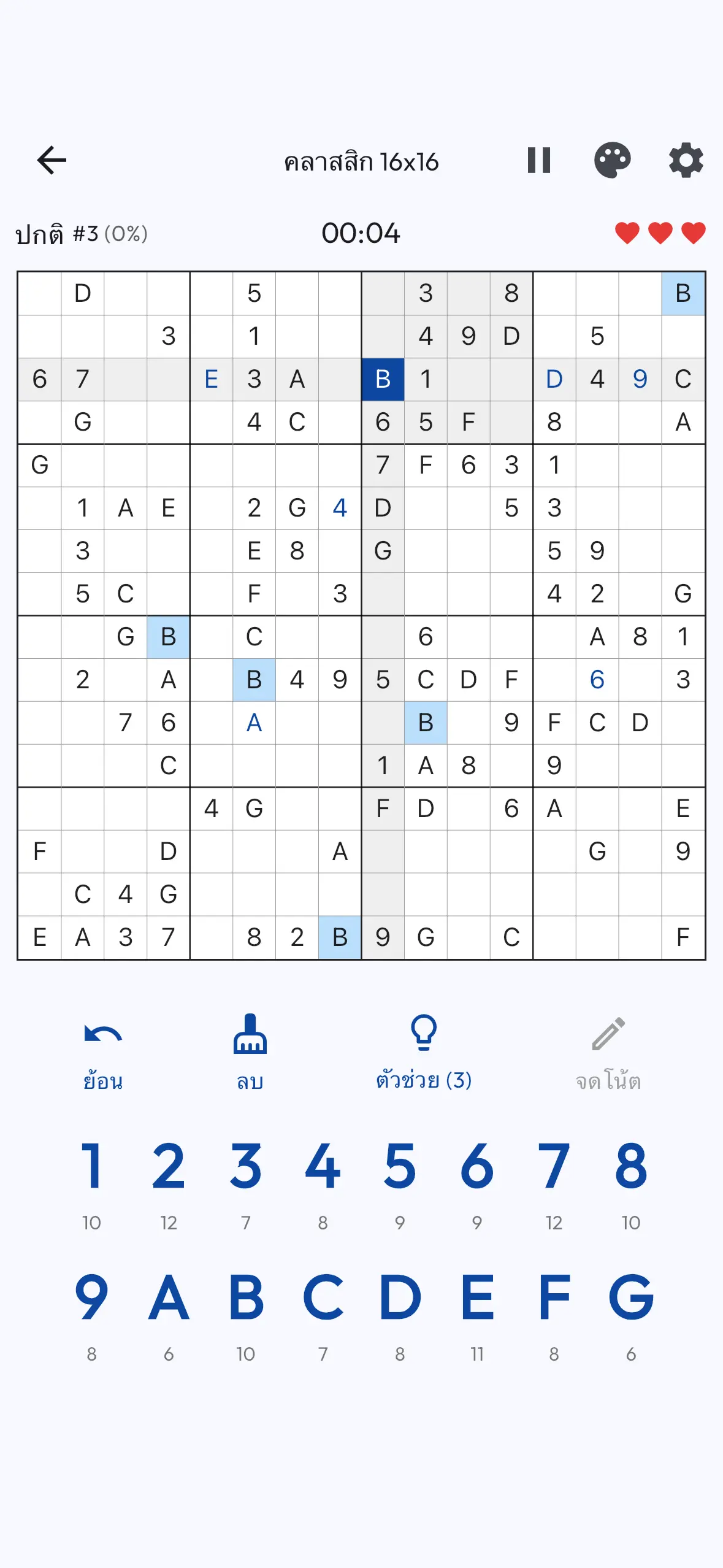Select the dark highlighted B cell
Viewport: 723px width, 1568px height.
tap(383, 379)
